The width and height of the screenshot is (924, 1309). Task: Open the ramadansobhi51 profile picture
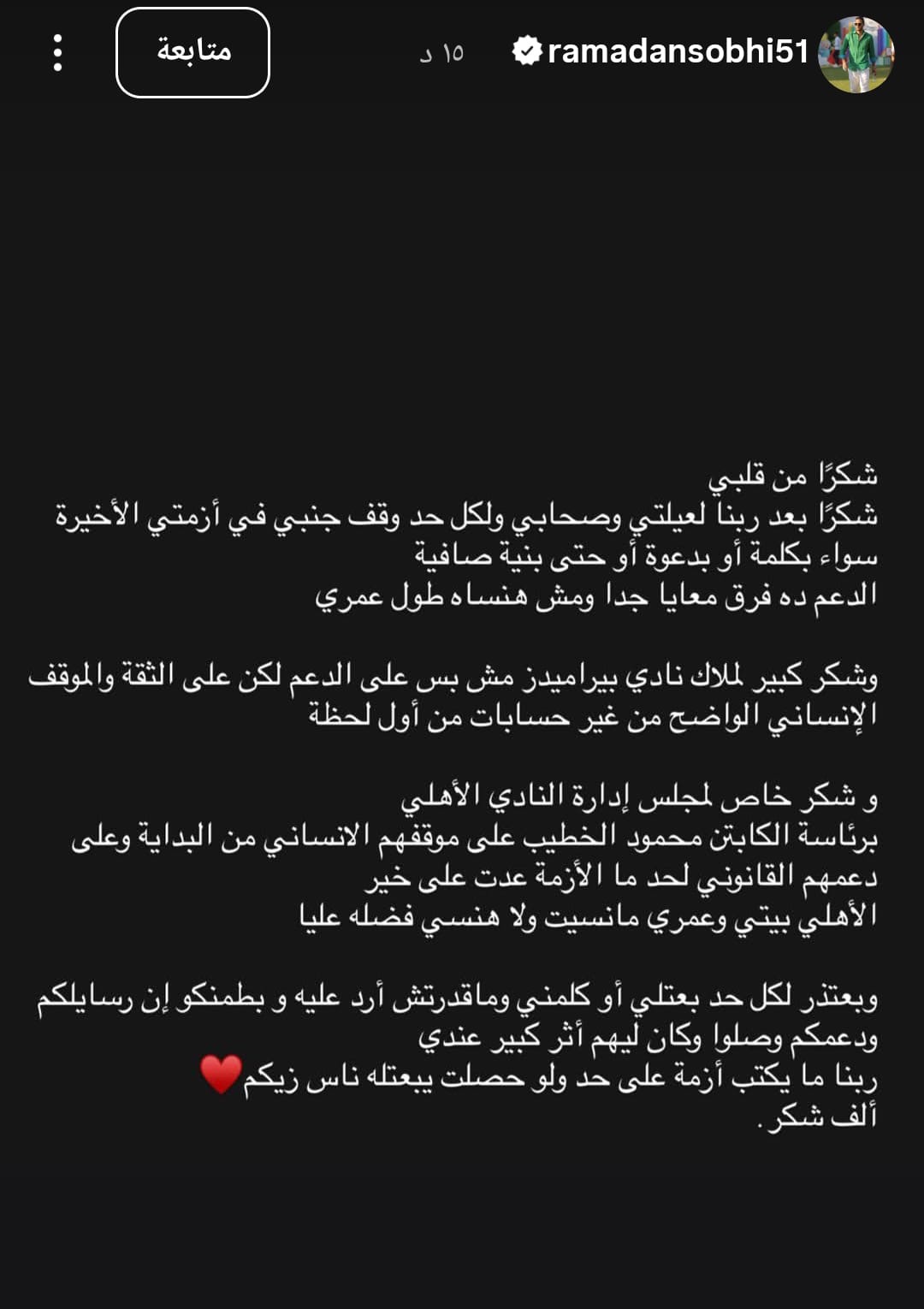click(856, 54)
